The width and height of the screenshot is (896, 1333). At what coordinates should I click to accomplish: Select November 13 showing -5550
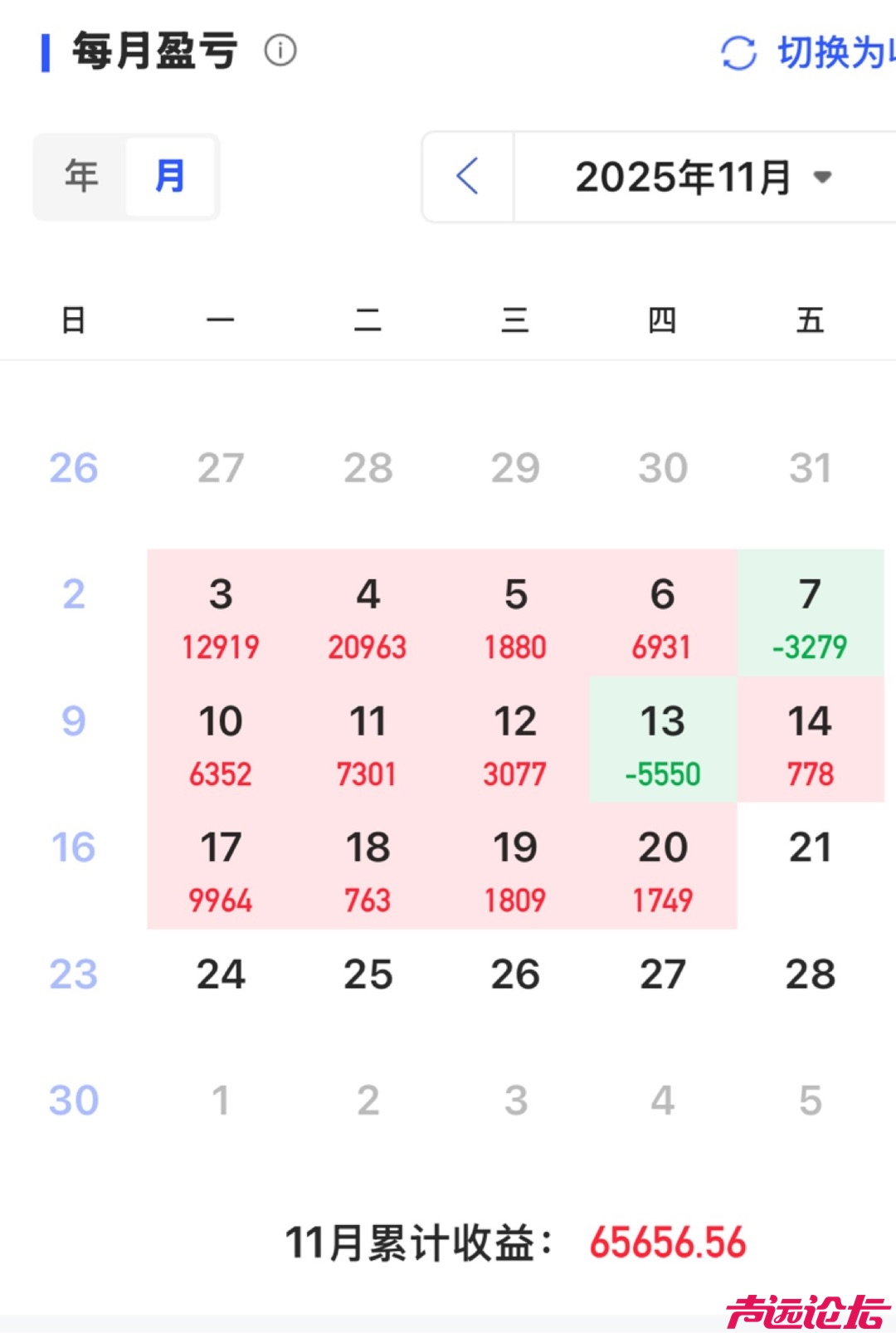(x=662, y=740)
